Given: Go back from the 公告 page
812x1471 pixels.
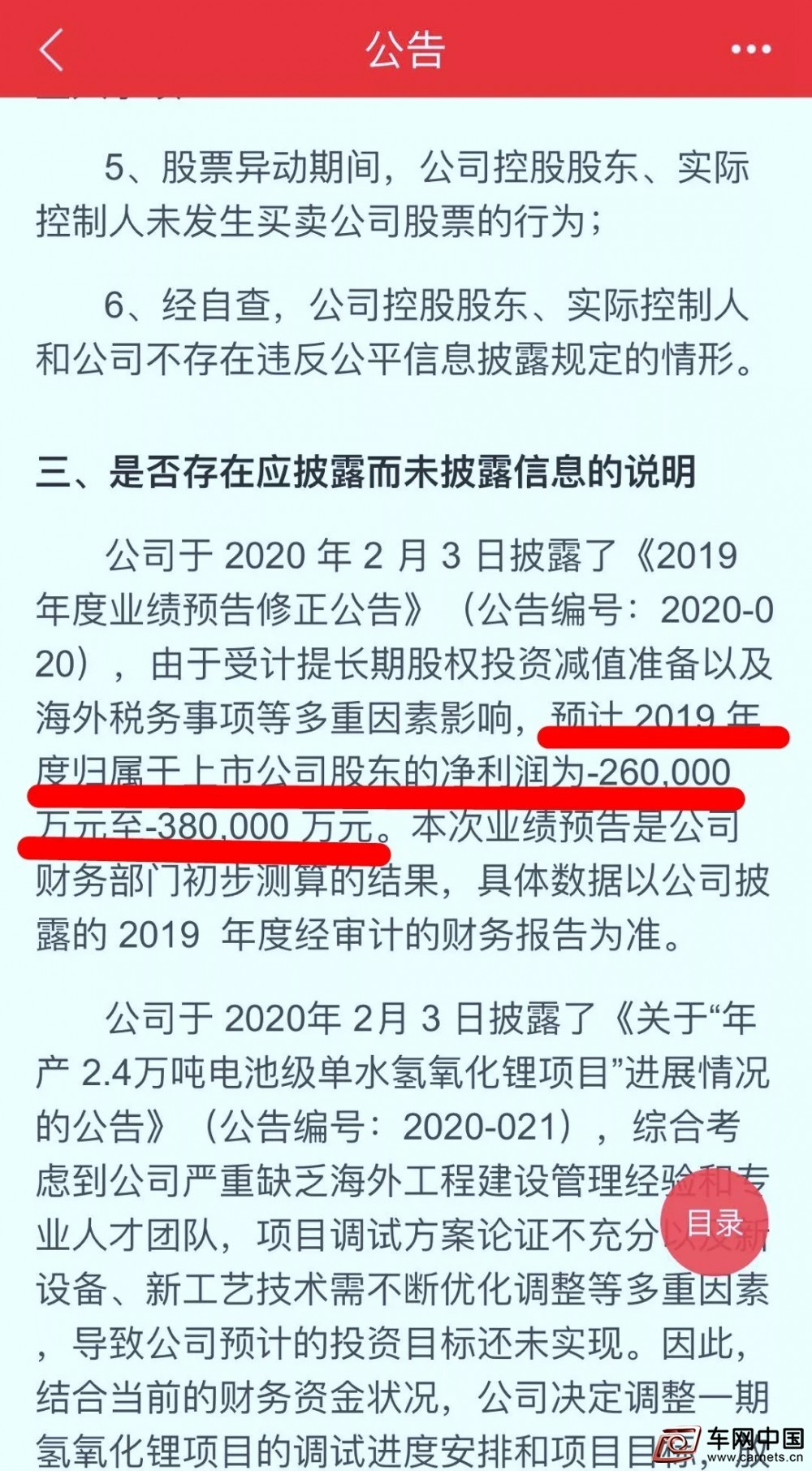Looking at the screenshot, I should pos(51,50).
